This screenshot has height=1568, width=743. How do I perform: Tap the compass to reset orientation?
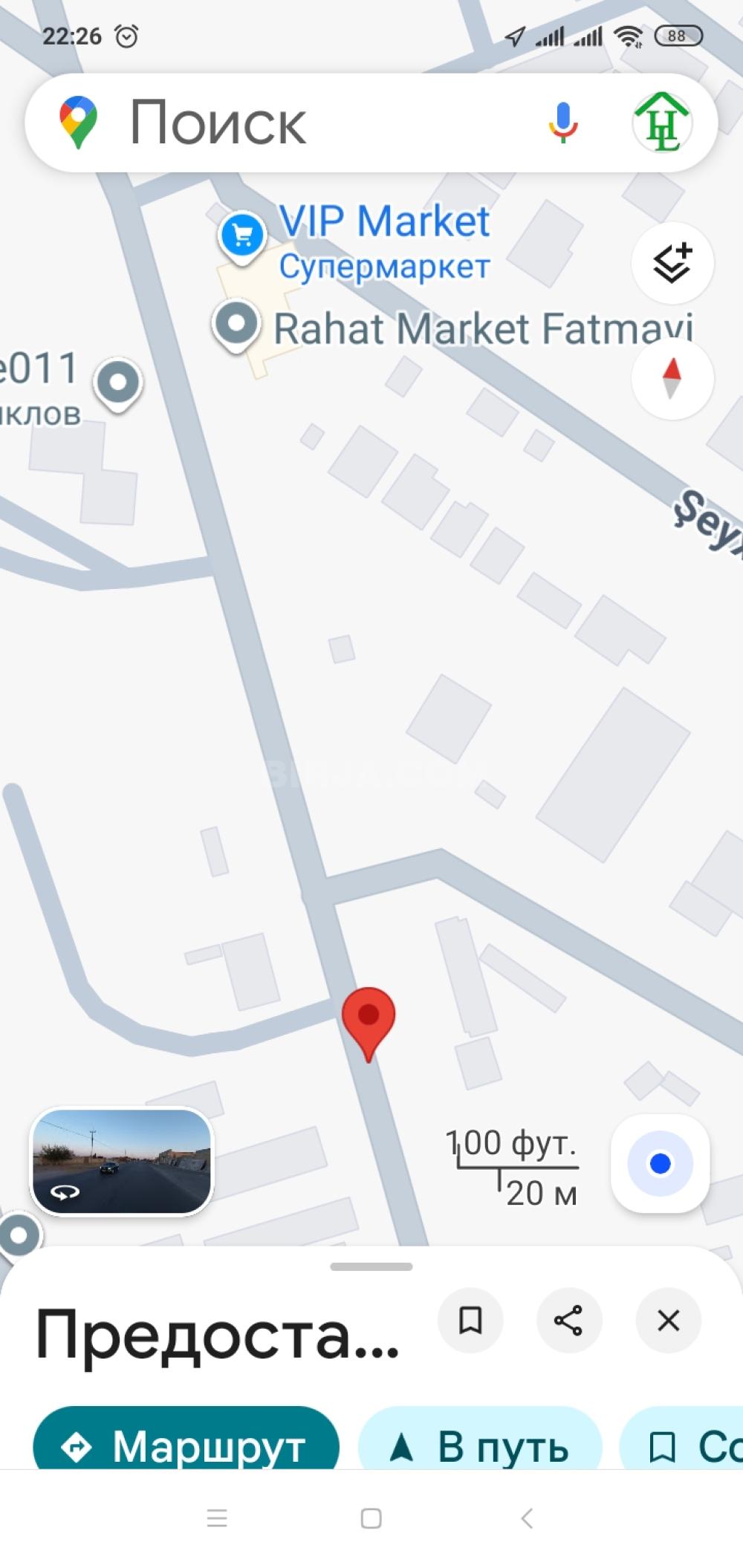tap(672, 378)
